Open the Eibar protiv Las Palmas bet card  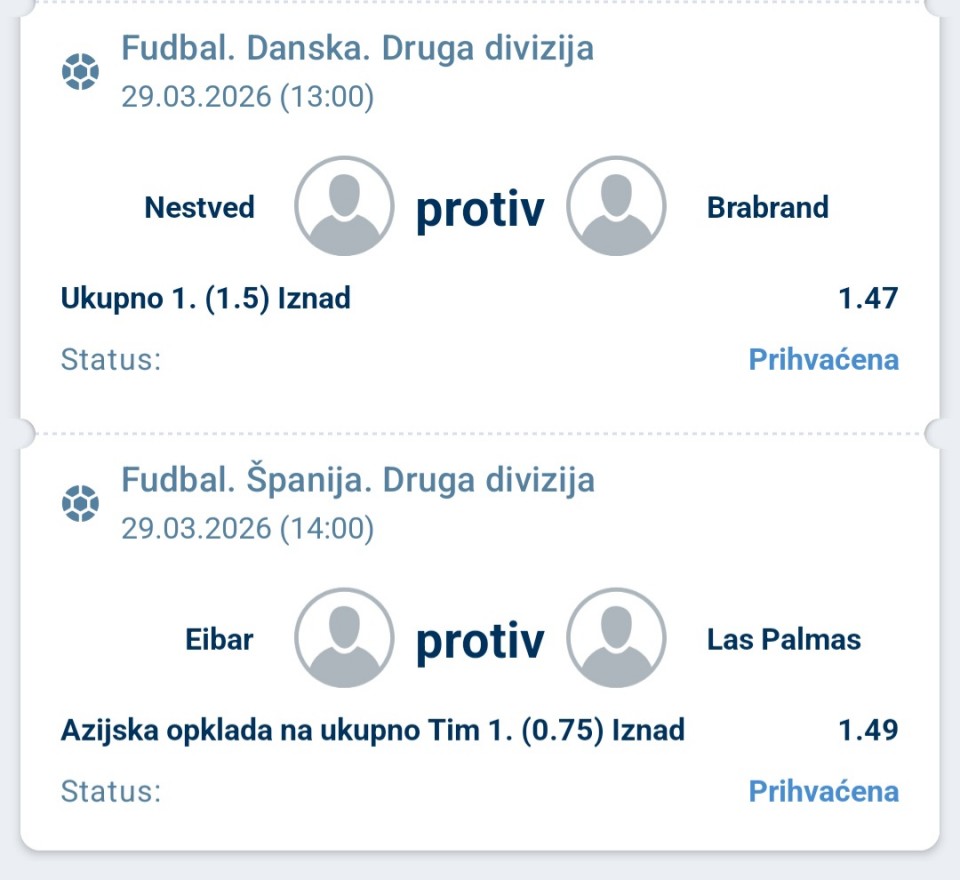pyautogui.click(x=479, y=640)
